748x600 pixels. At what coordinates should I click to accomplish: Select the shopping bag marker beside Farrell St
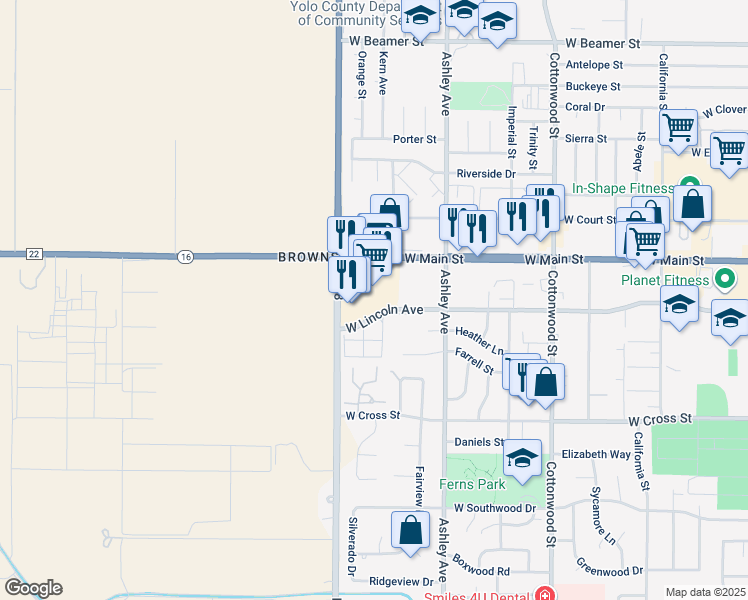[x=545, y=385]
